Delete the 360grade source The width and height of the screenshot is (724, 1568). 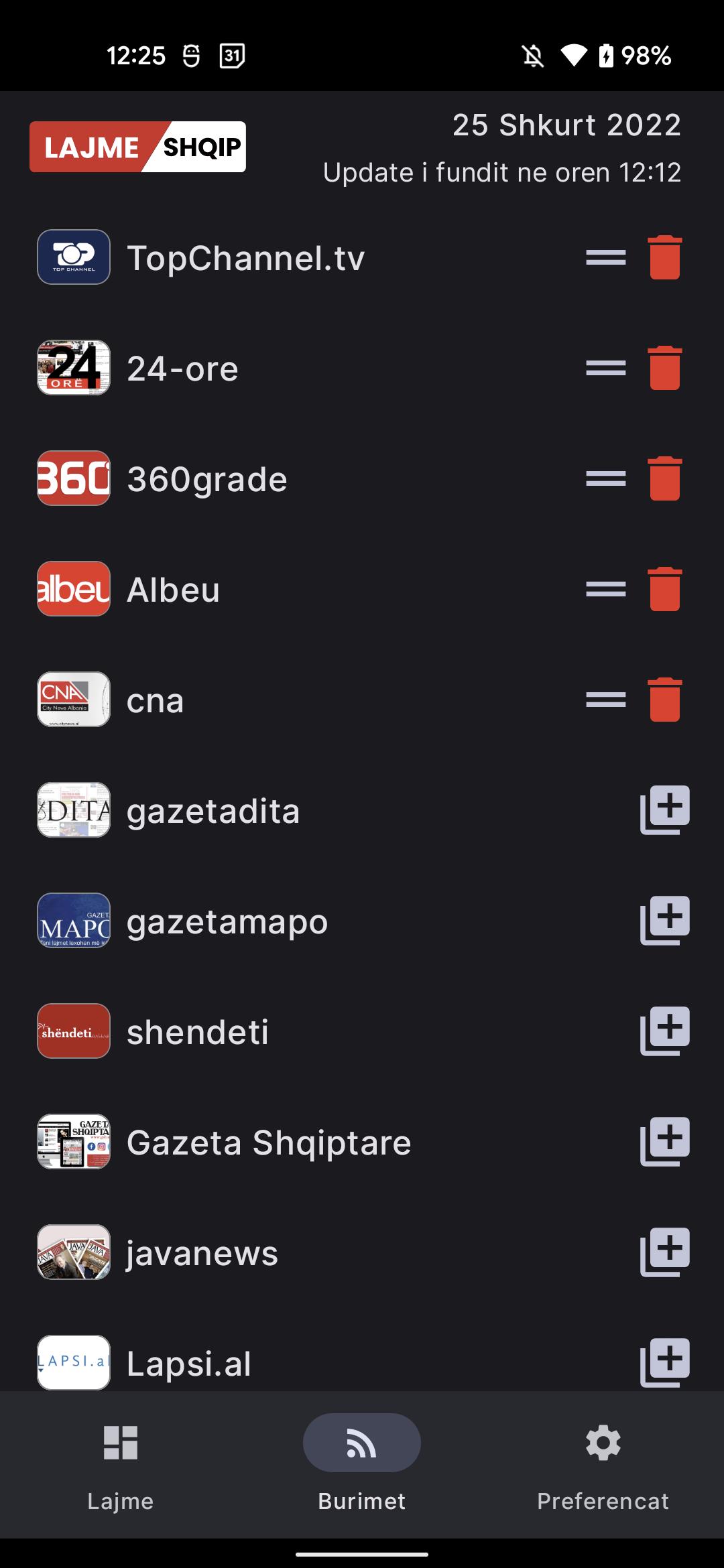[663, 478]
